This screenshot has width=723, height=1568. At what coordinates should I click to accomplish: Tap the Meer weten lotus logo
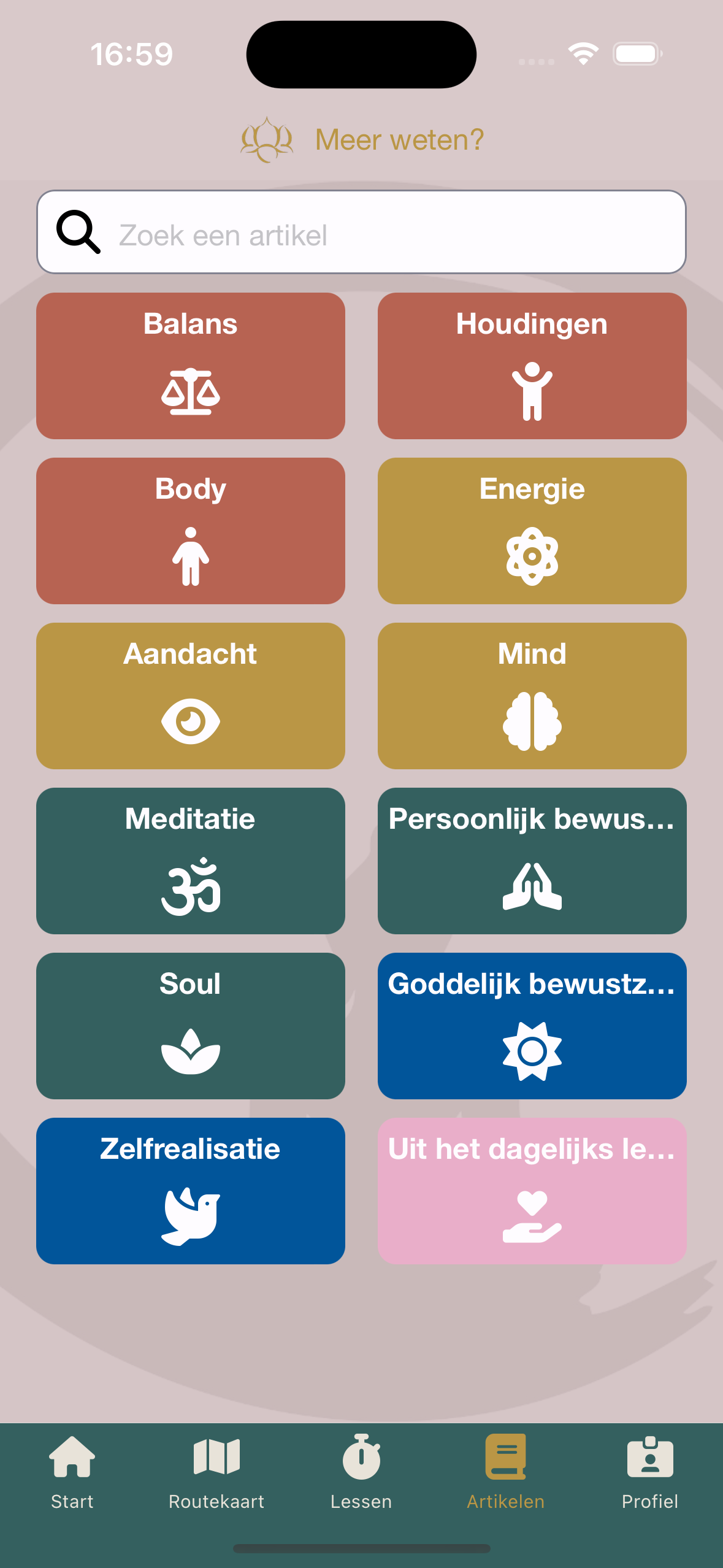point(266,140)
